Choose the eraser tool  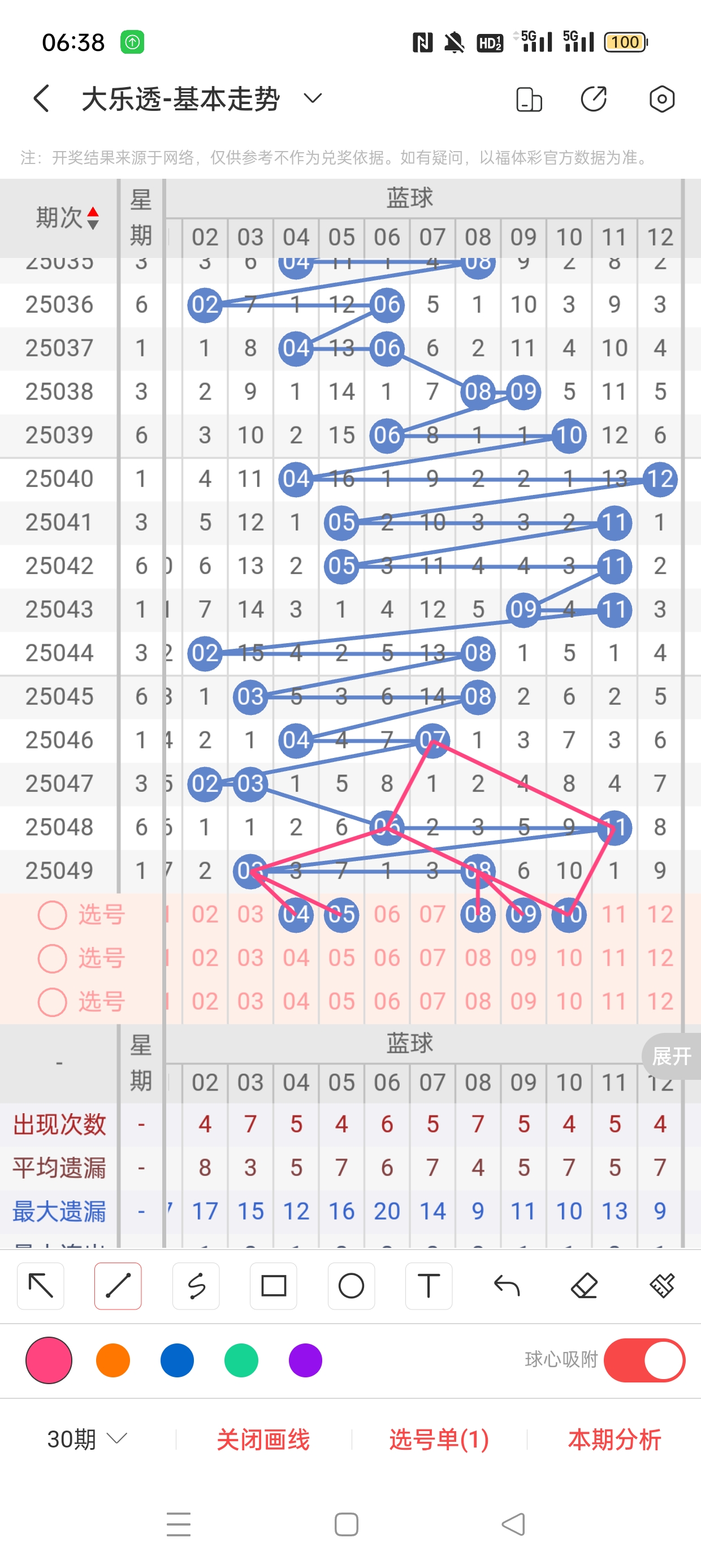pos(584,1286)
